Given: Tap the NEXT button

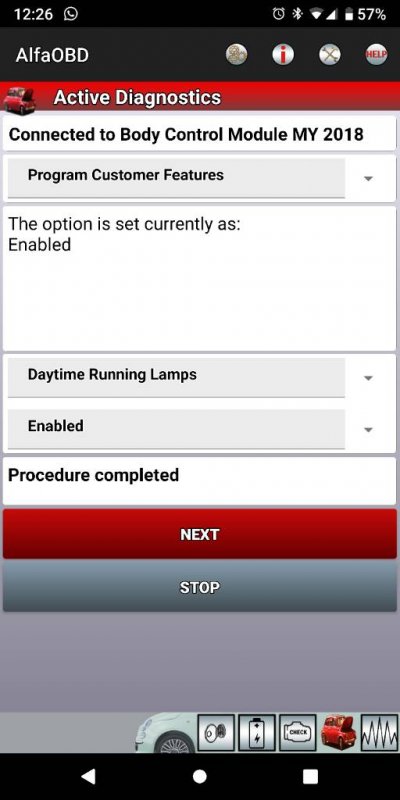Looking at the screenshot, I should tap(199, 534).
